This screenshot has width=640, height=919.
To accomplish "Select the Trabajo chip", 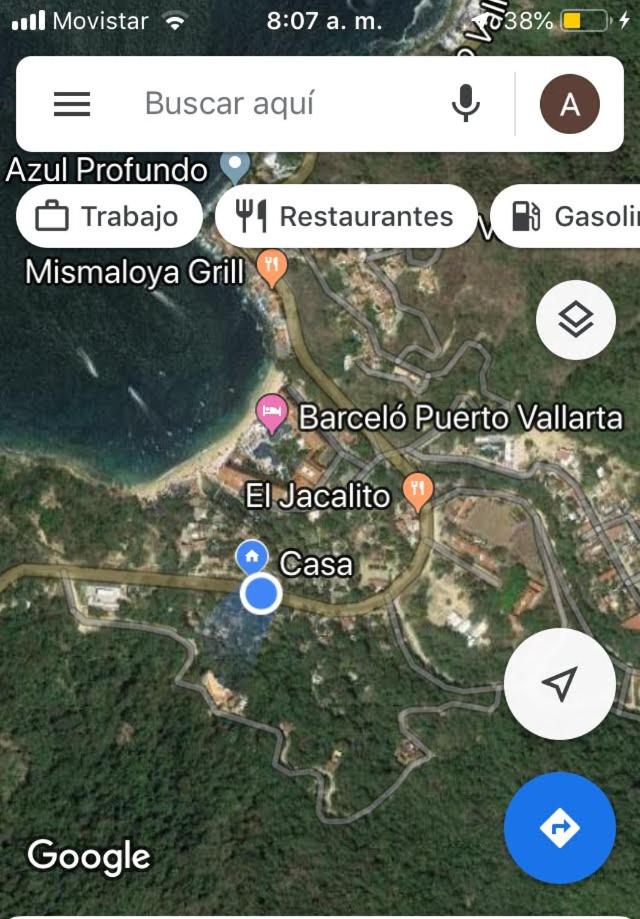I will click(109, 216).
